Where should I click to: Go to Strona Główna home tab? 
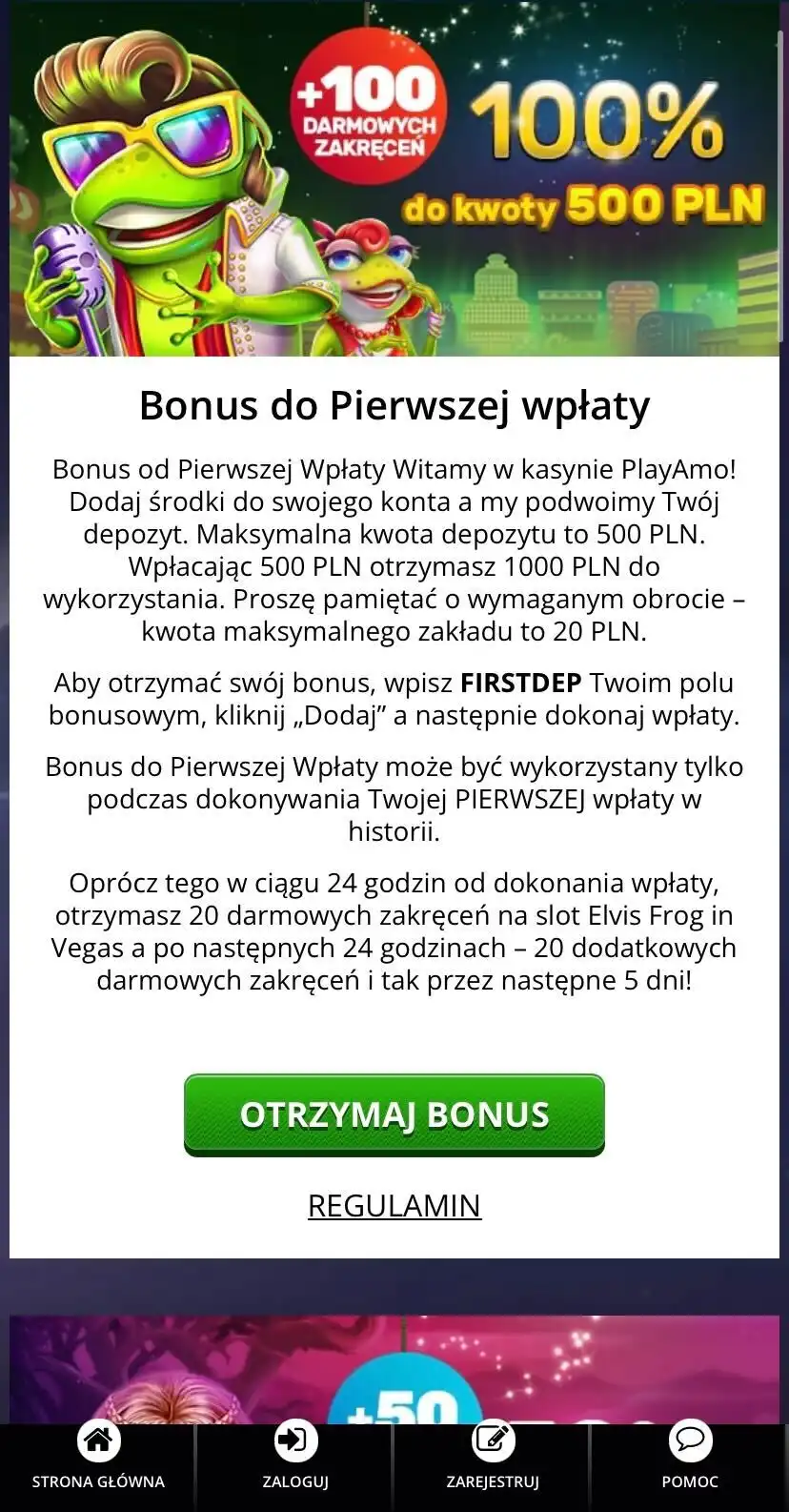coord(98,1457)
